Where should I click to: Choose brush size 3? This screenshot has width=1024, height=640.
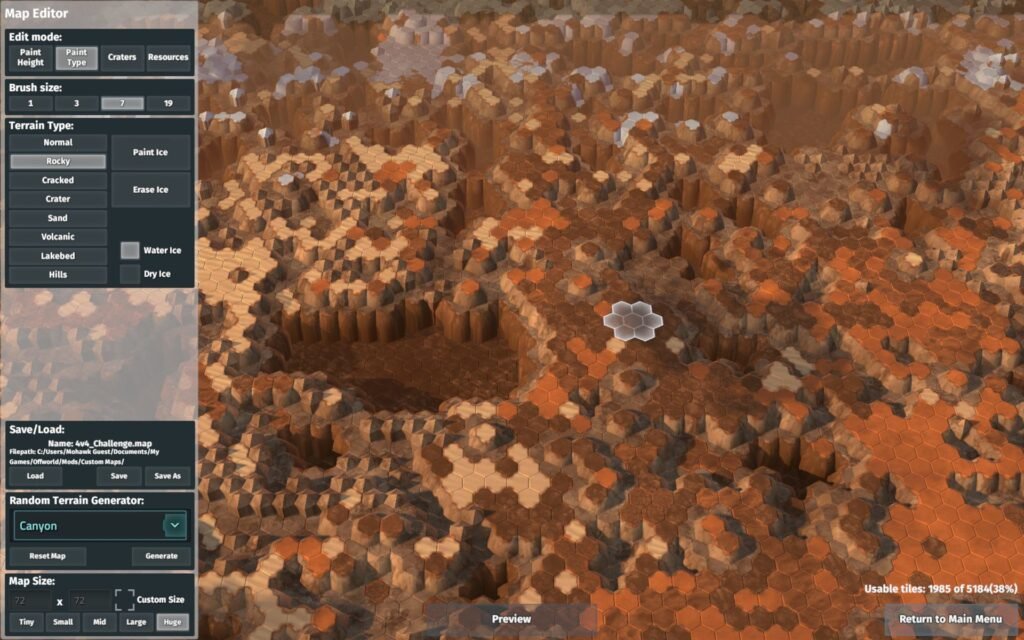tap(77, 103)
